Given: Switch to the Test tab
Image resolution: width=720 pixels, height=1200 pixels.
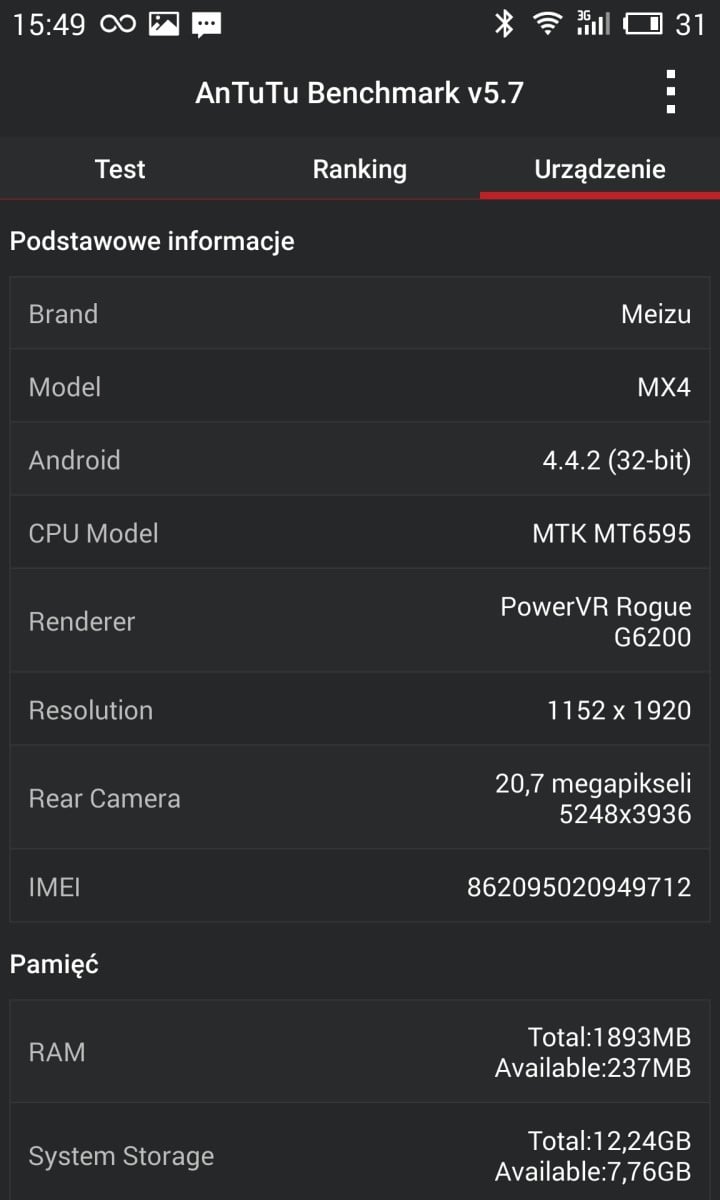Looking at the screenshot, I should (x=120, y=169).
